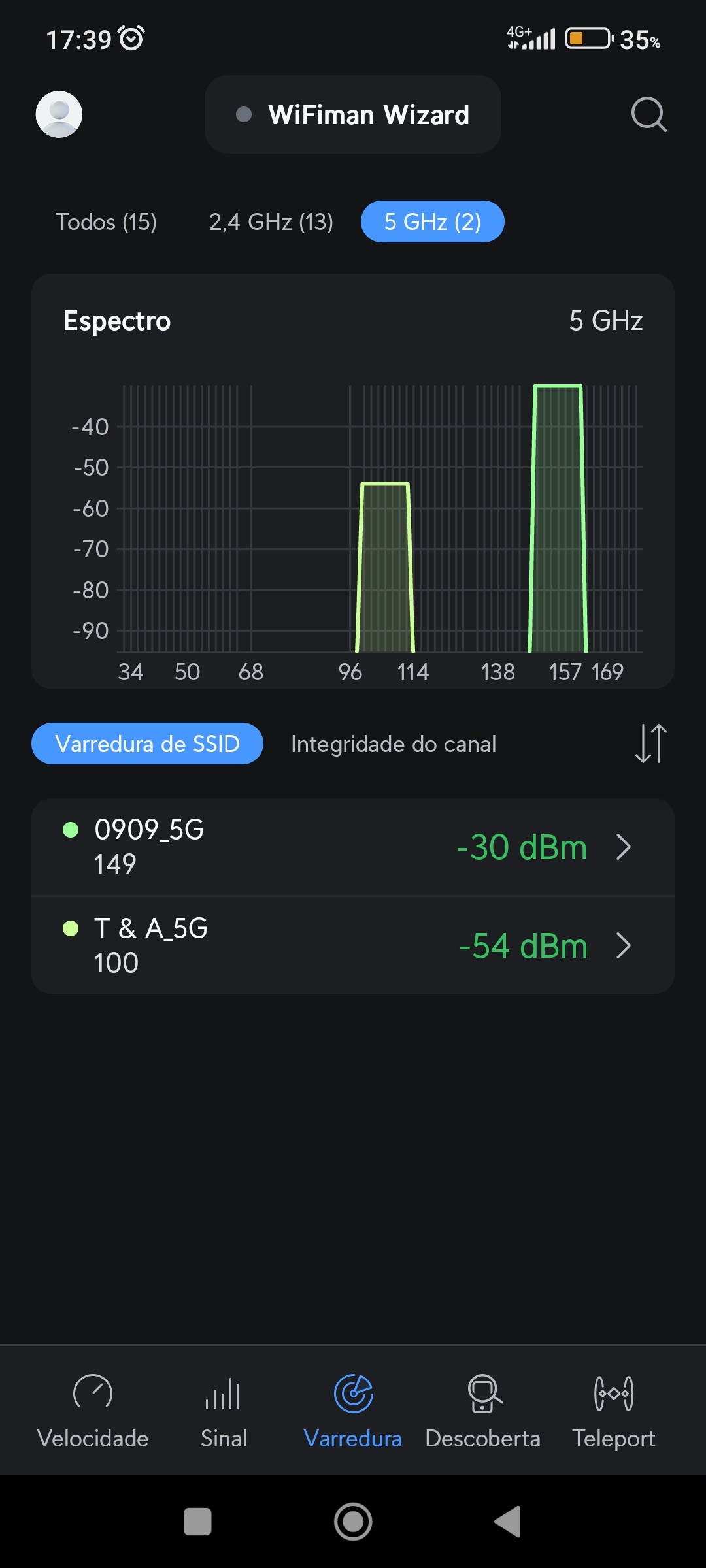The width and height of the screenshot is (706, 1568).
Task: Tap the WiFiman Wizard button
Action: tap(353, 114)
